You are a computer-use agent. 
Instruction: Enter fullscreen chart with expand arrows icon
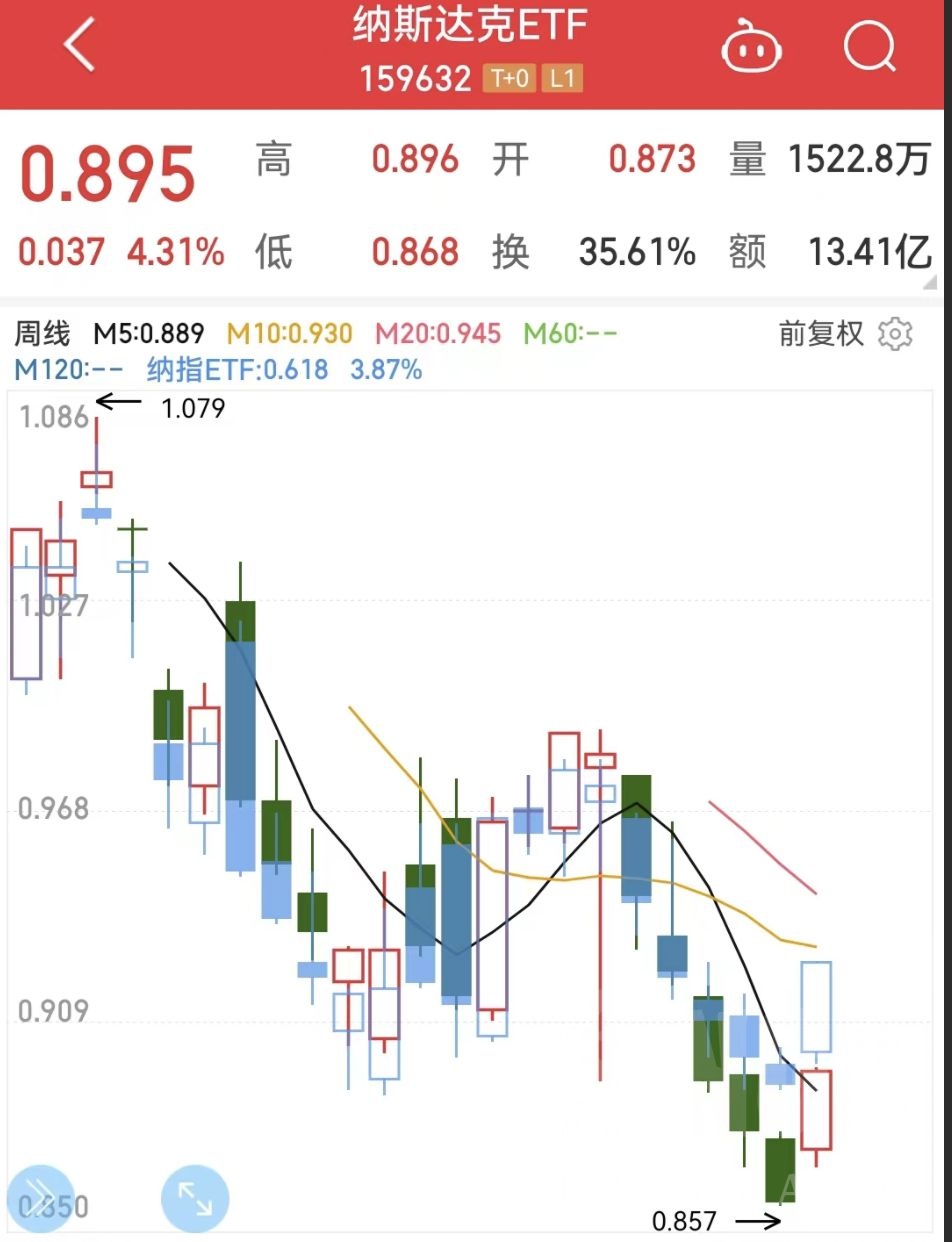(x=194, y=1196)
